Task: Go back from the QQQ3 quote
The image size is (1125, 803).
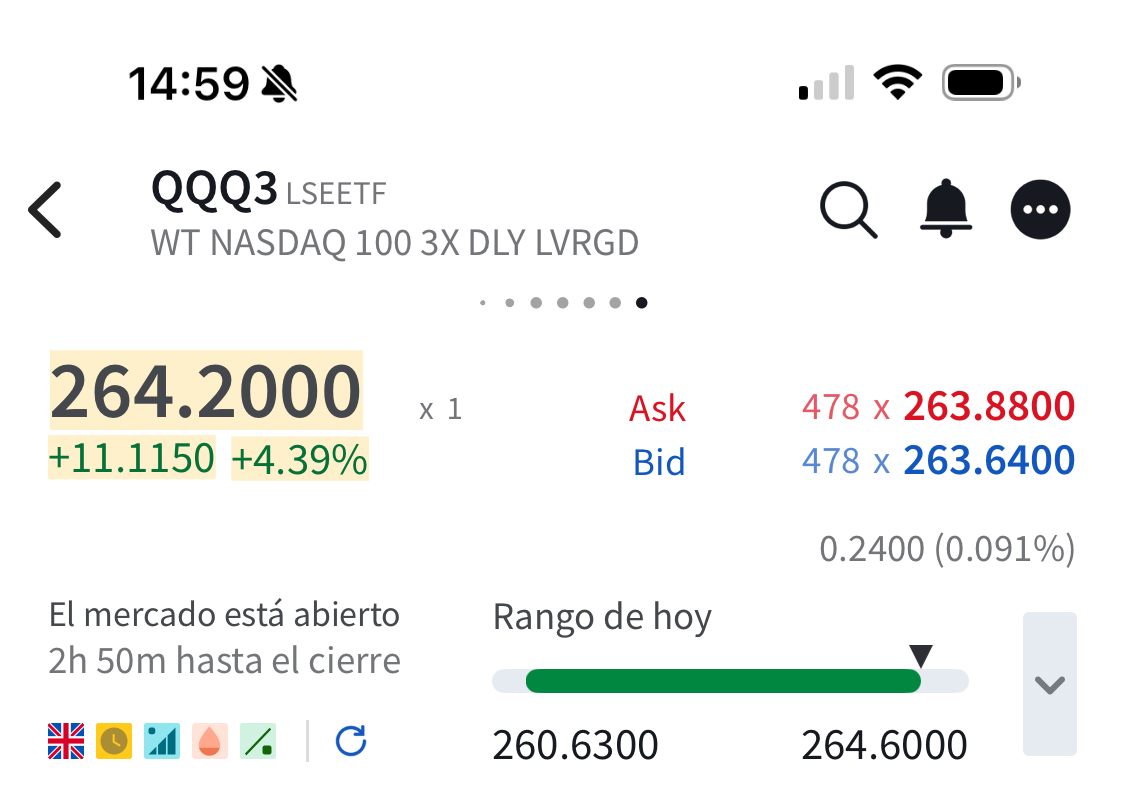Action: pos(46,210)
